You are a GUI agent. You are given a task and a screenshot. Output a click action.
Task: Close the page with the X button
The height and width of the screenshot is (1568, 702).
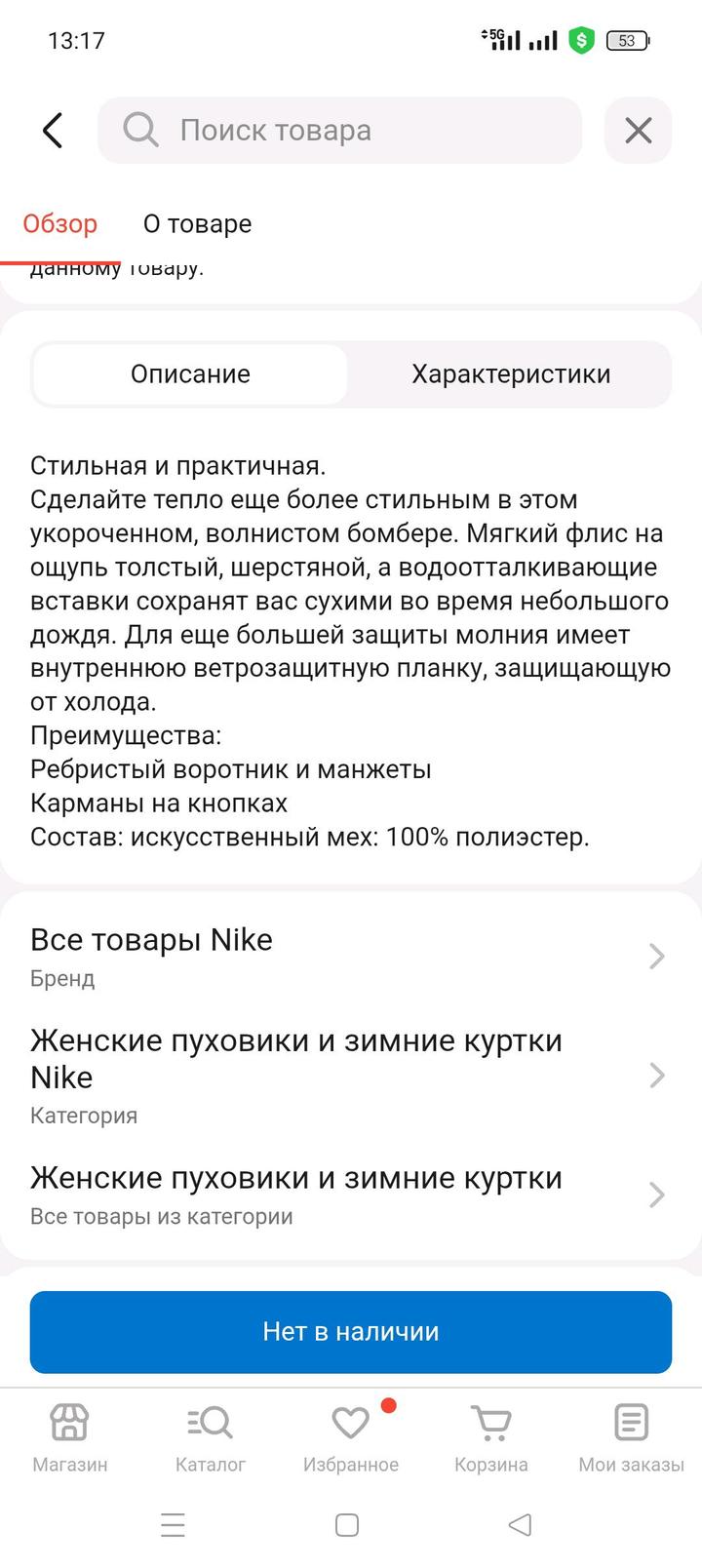[638, 131]
